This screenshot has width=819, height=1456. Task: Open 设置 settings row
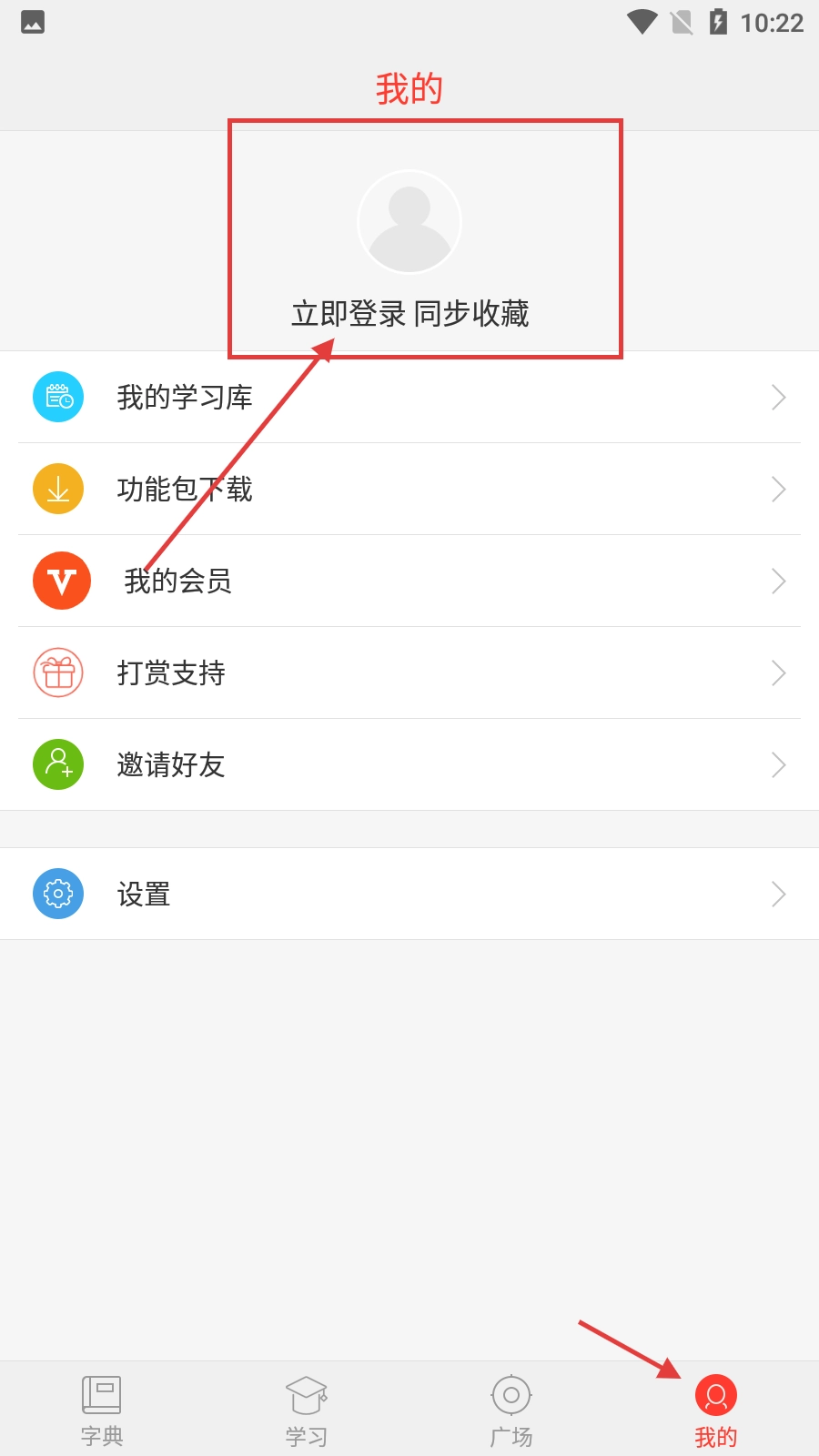[409, 894]
